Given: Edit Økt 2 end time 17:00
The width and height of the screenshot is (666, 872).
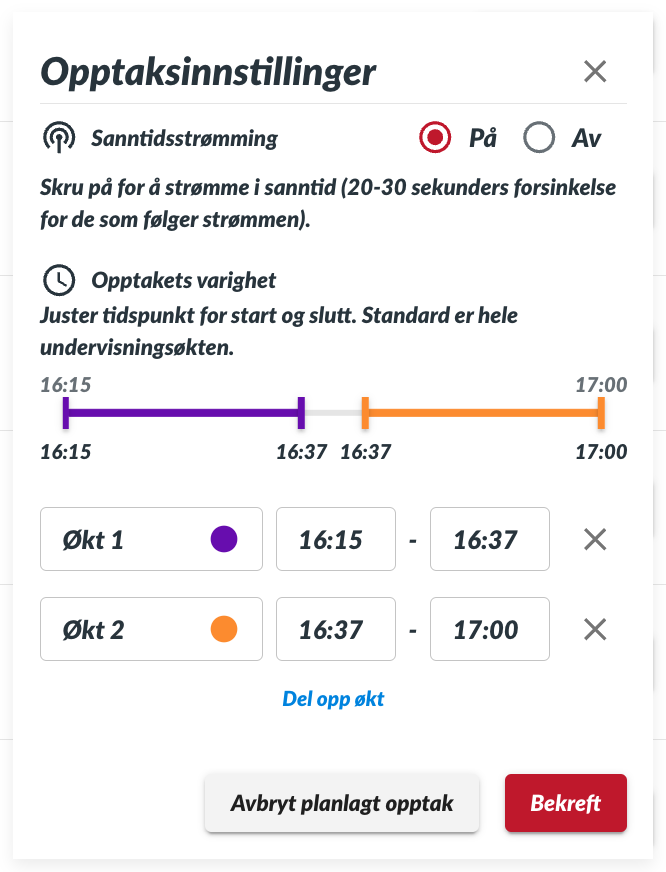Looking at the screenshot, I should [489, 629].
